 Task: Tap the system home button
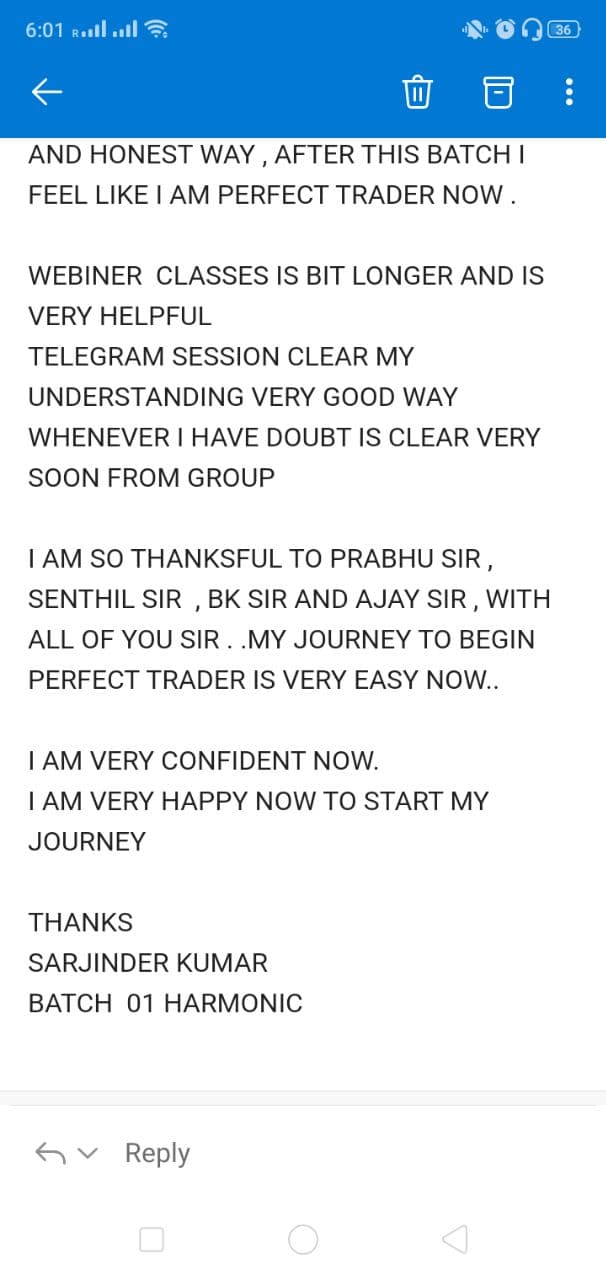[303, 1240]
